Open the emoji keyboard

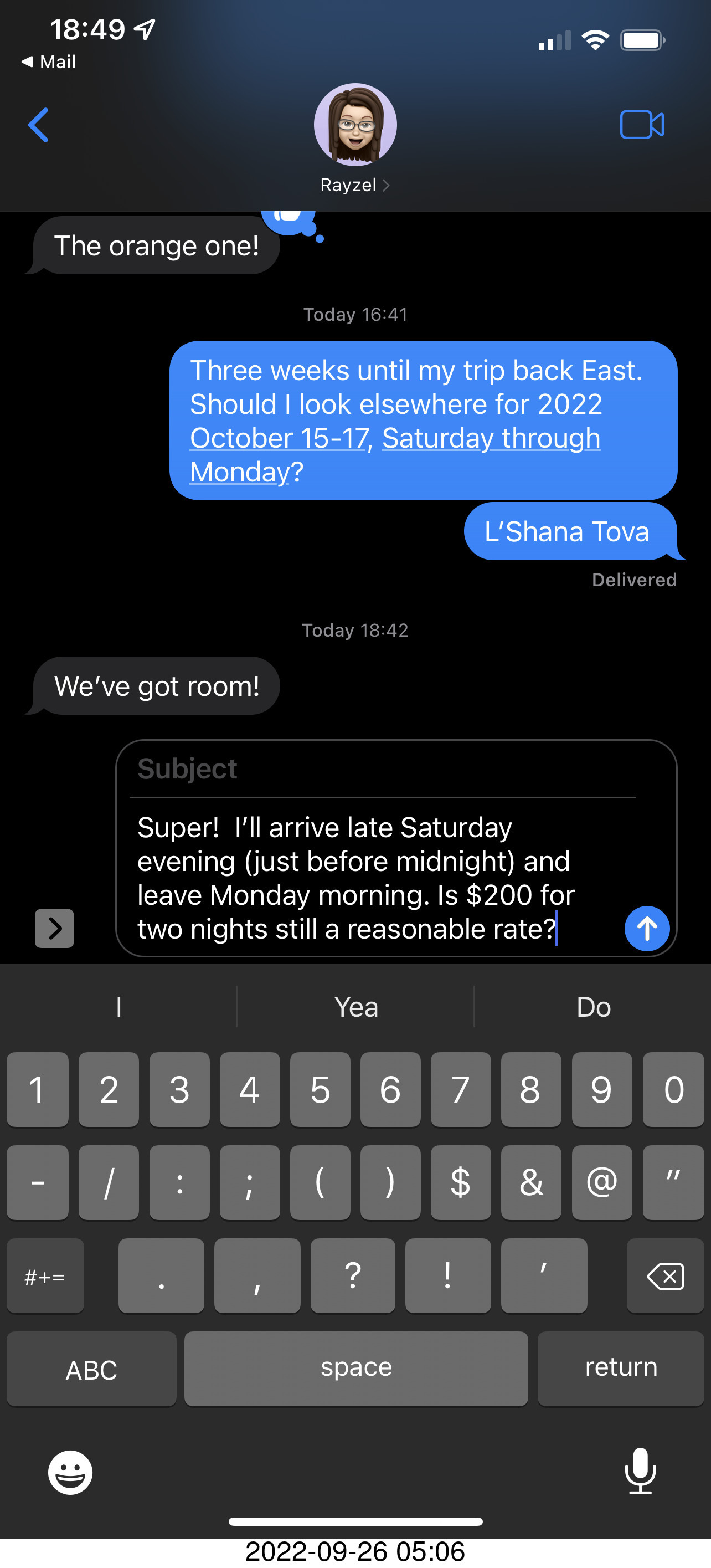pos(70,1472)
